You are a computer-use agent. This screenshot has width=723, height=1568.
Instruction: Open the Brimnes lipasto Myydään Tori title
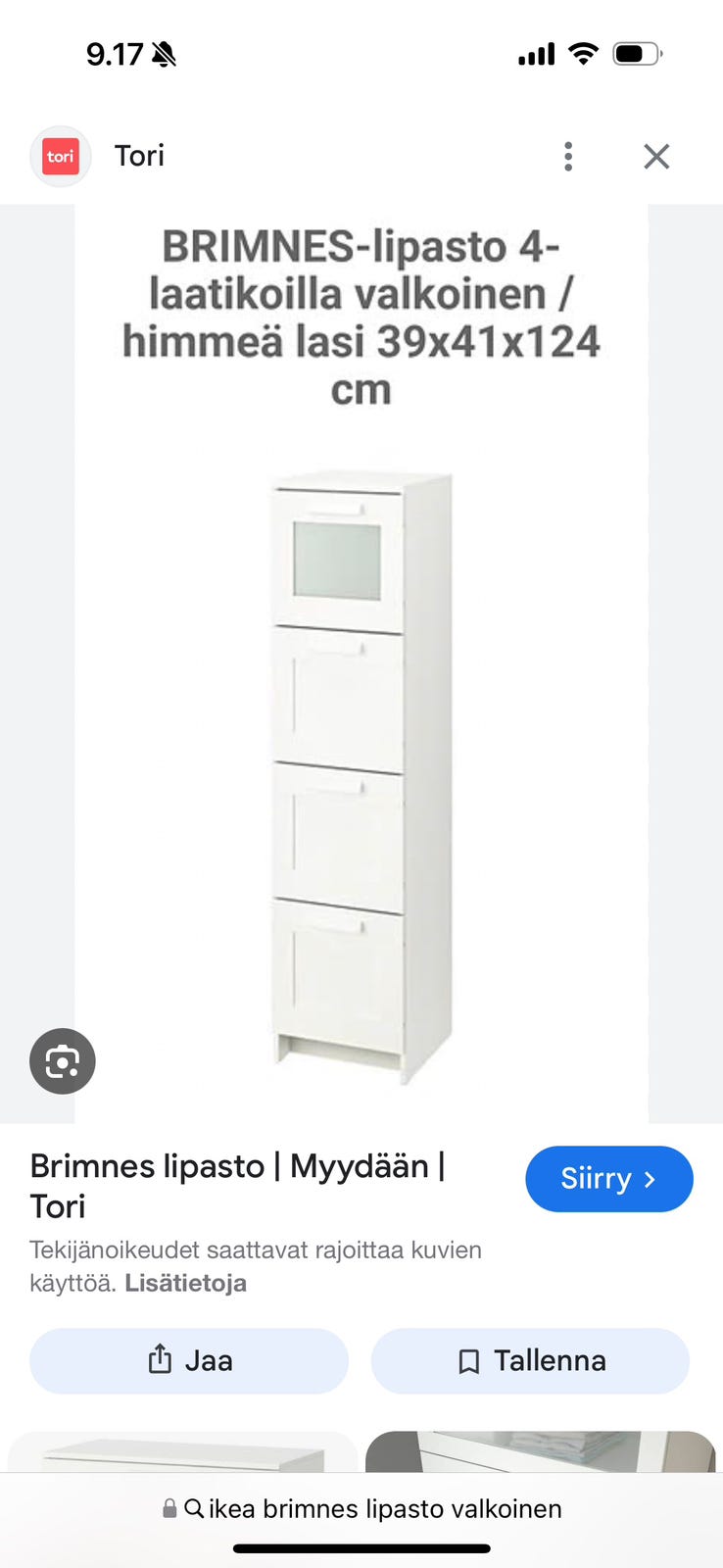click(x=237, y=1185)
